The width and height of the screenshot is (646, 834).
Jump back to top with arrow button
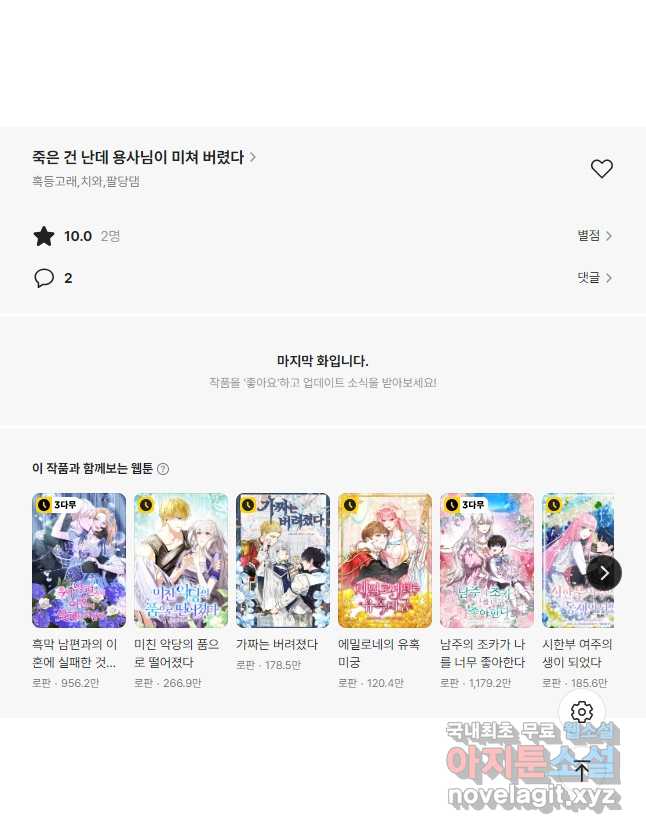[583, 771]
